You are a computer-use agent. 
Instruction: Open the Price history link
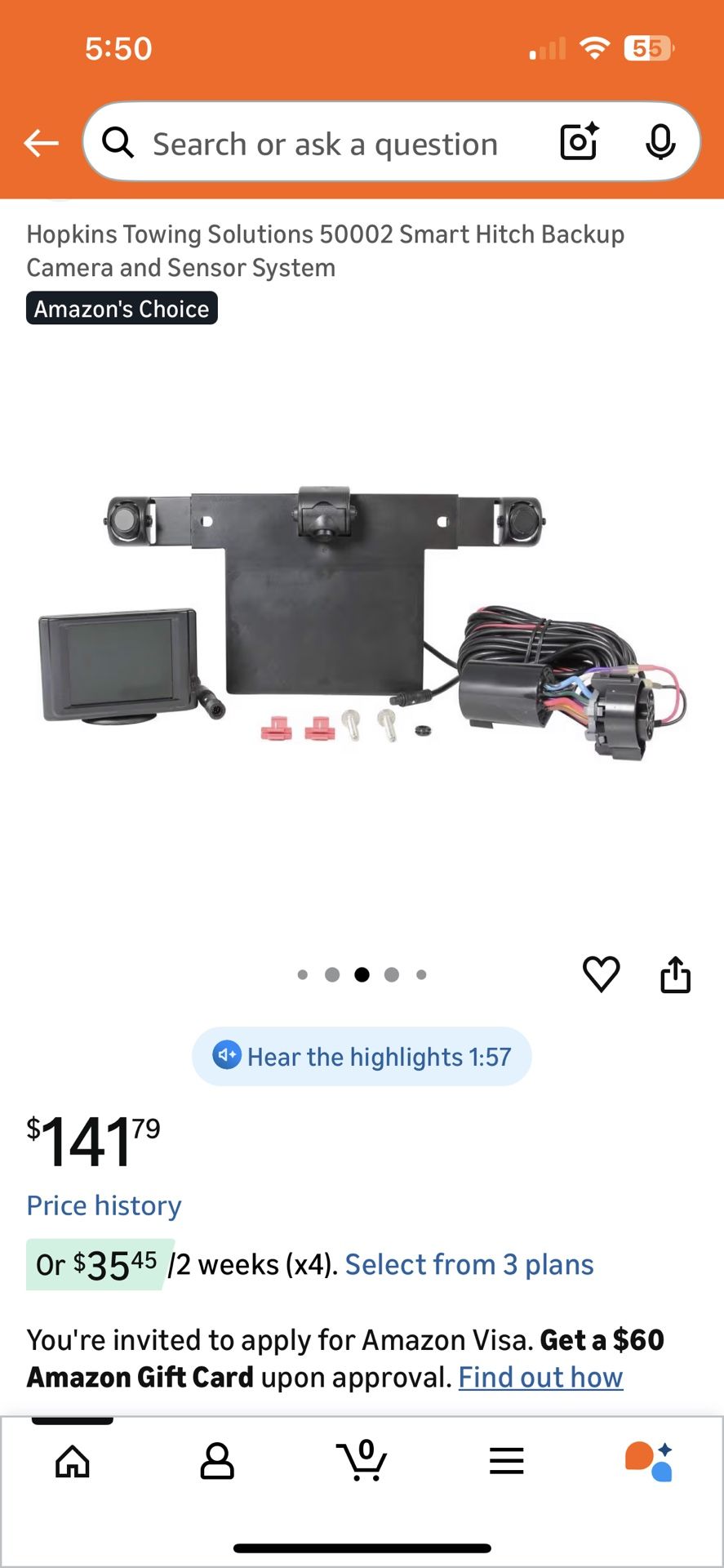(x=104, y=1205)
